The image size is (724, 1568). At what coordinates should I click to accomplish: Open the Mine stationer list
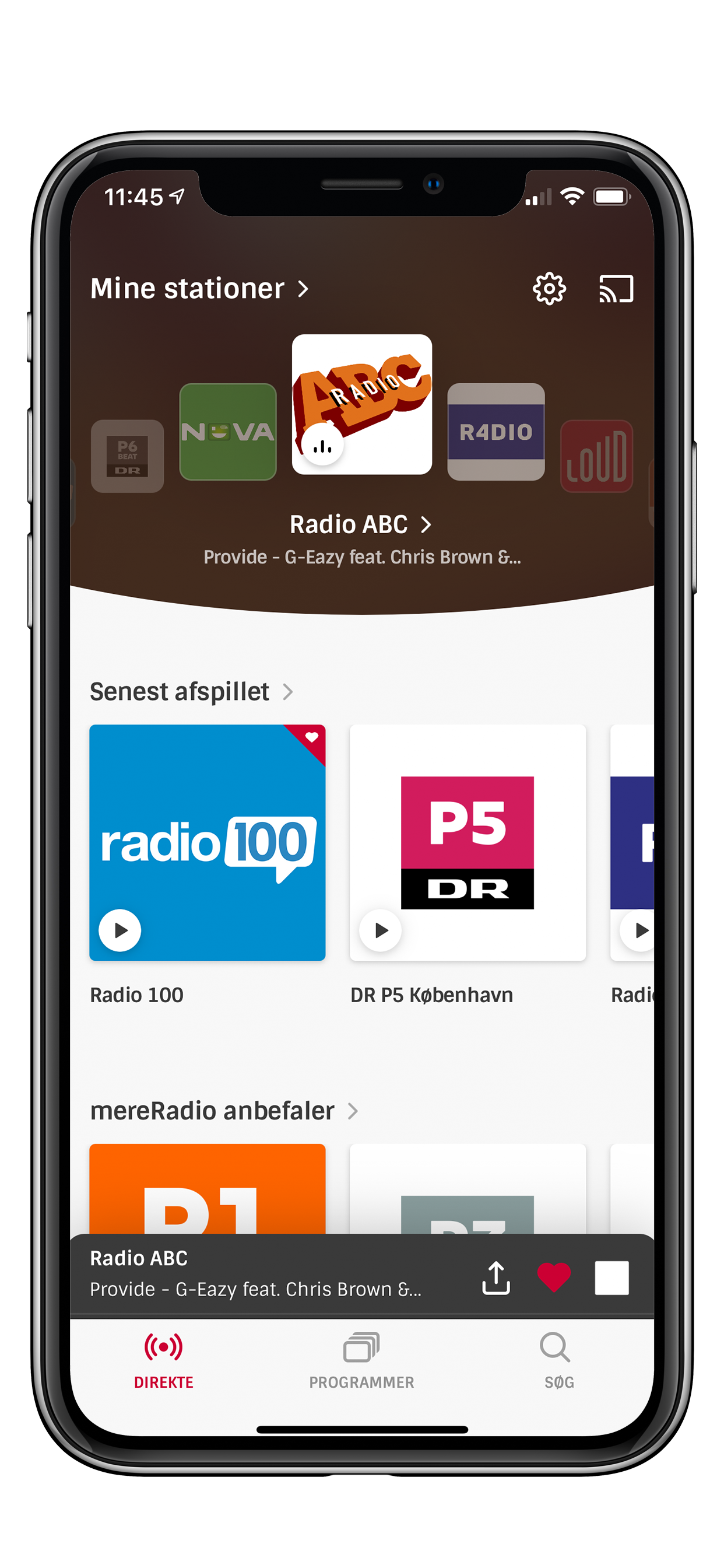(x=199, y=289)
